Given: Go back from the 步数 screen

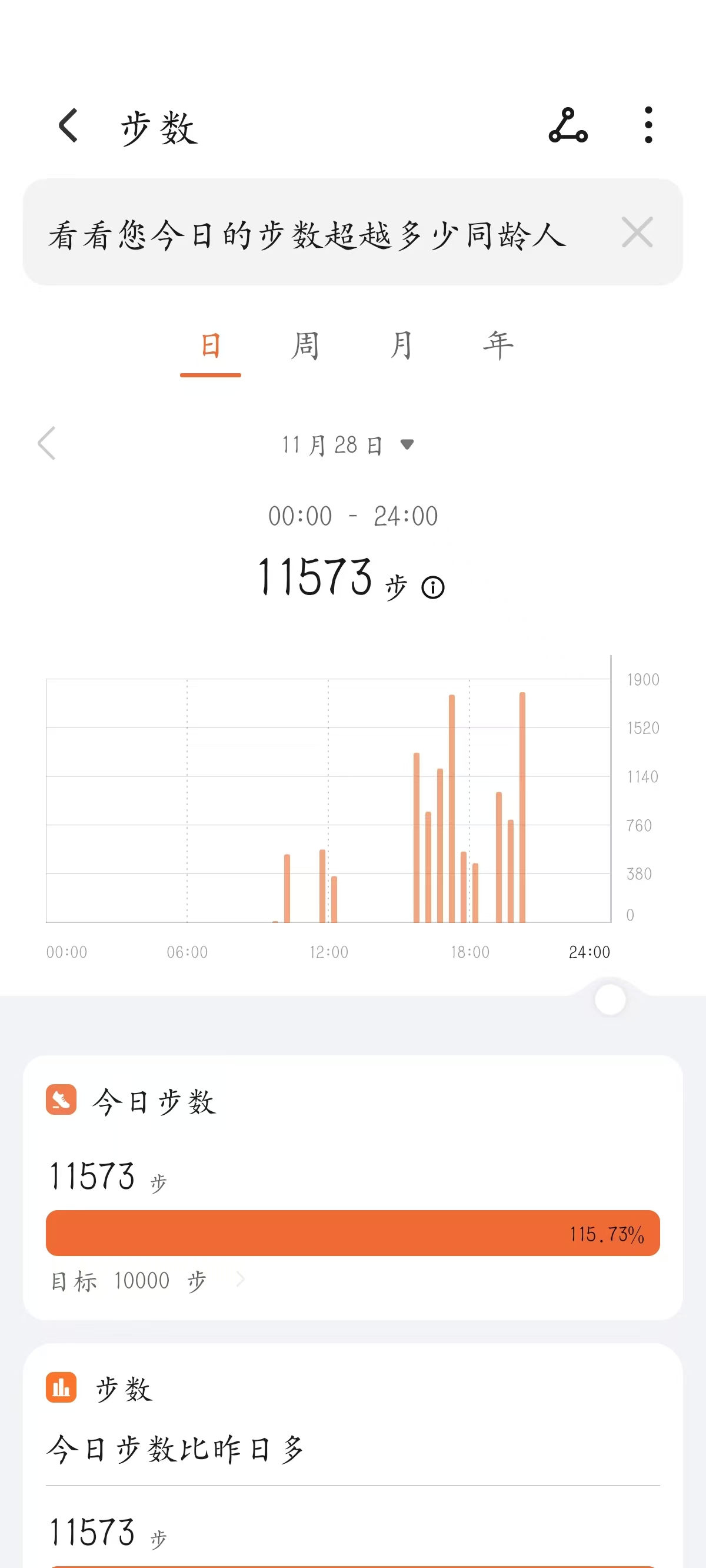Looking at the screenshot, I should click(68, 126).
